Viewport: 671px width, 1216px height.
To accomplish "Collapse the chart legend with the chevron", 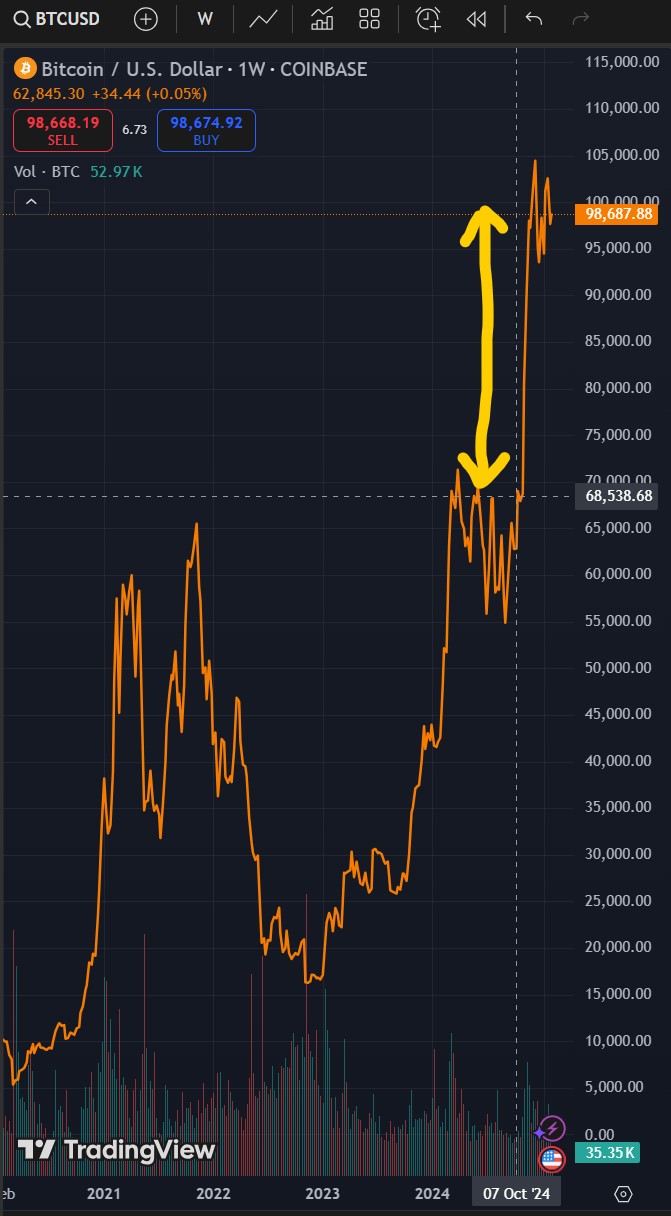I will pos(31,202).
